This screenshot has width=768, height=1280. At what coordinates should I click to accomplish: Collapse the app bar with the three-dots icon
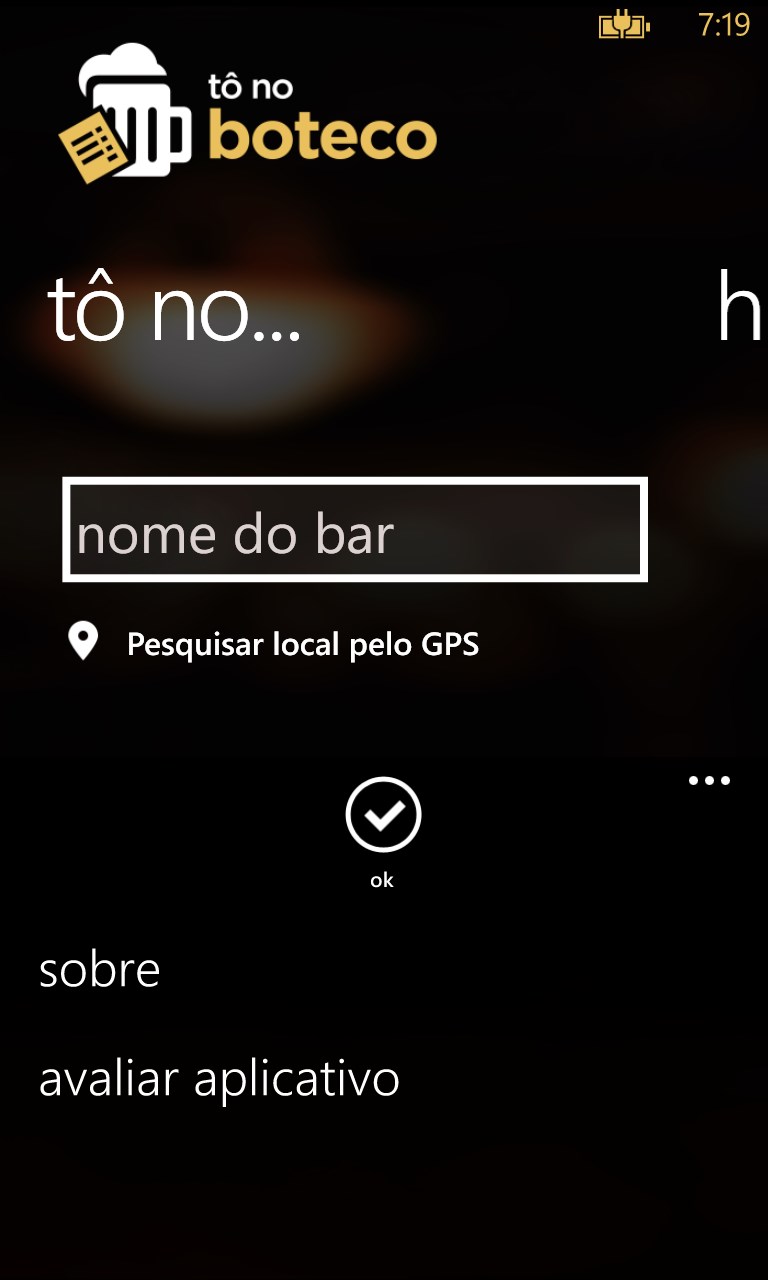(x=709, y=781)
